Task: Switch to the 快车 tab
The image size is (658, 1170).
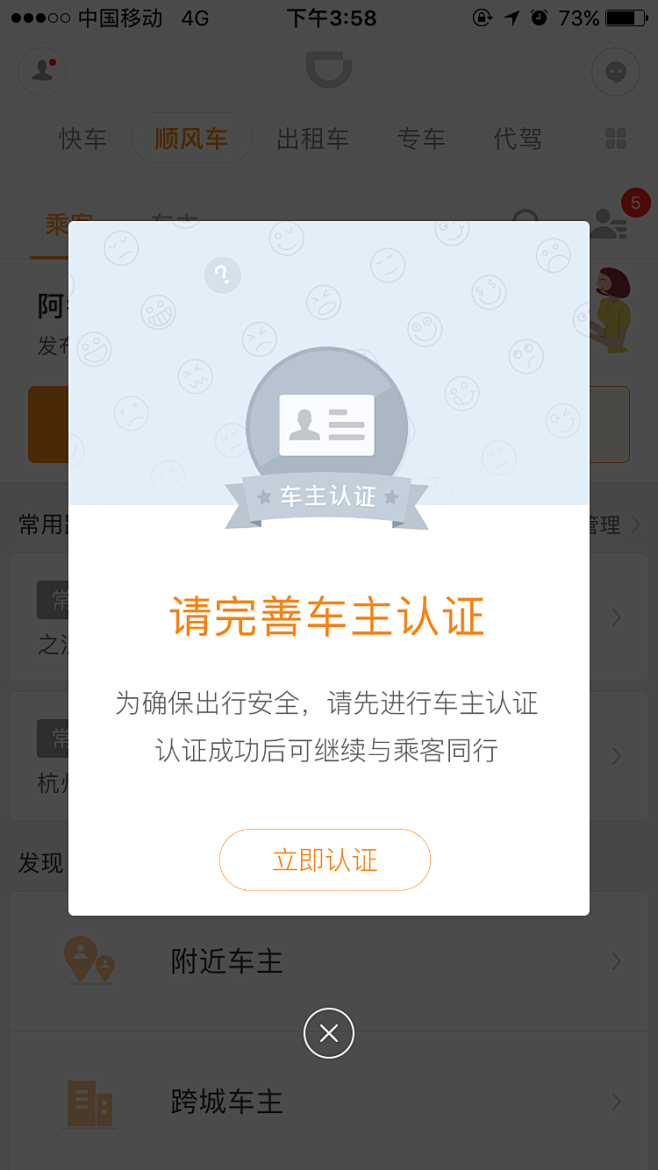Action: click(x=83, y=139)
